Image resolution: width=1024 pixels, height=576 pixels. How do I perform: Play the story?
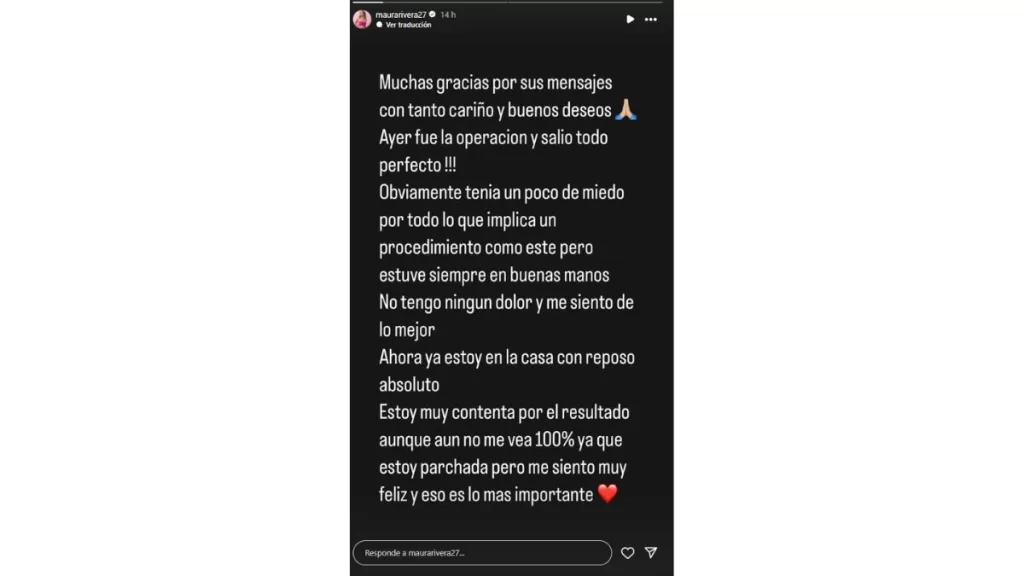click(x=630, y=19)
